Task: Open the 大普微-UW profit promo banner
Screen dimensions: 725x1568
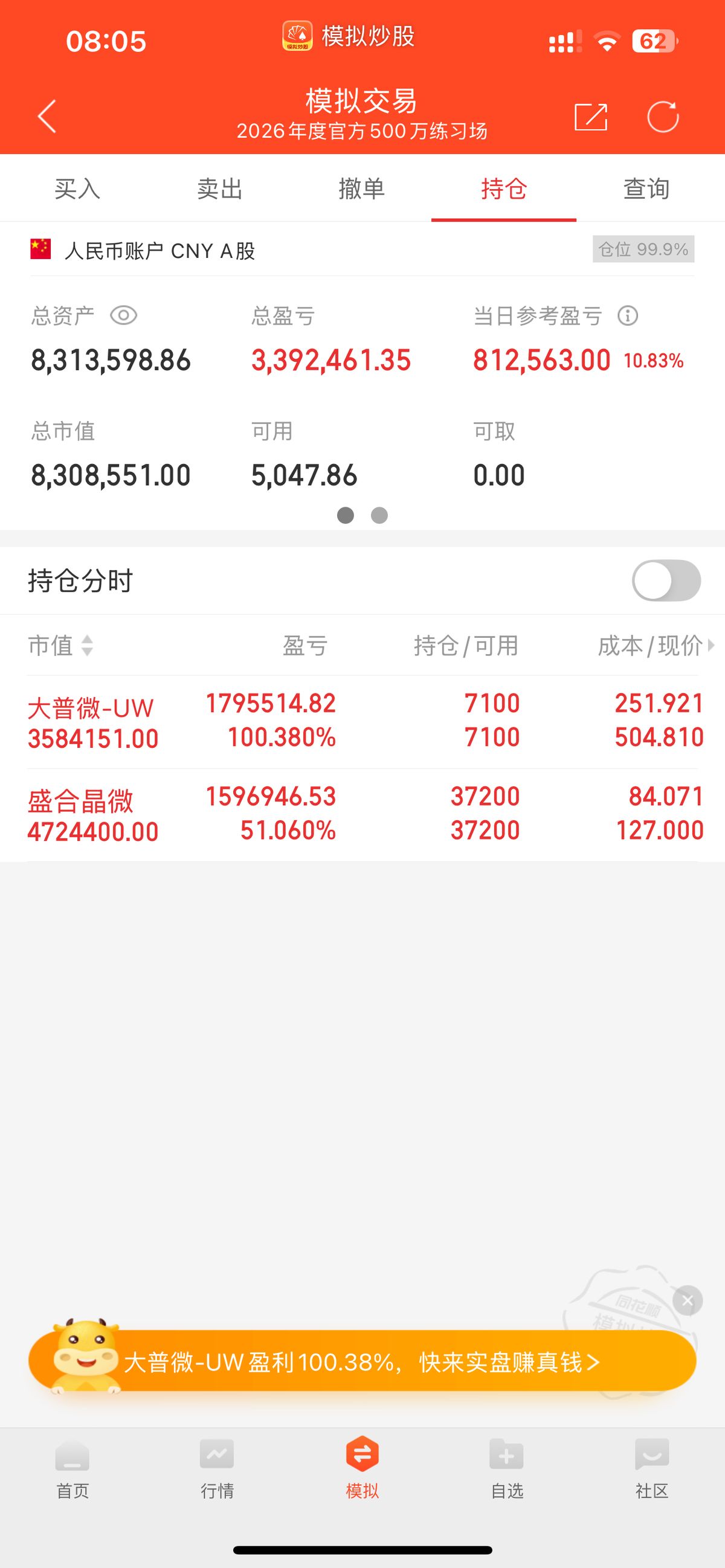Action: pyautogui.click(x=362, y=1362)
